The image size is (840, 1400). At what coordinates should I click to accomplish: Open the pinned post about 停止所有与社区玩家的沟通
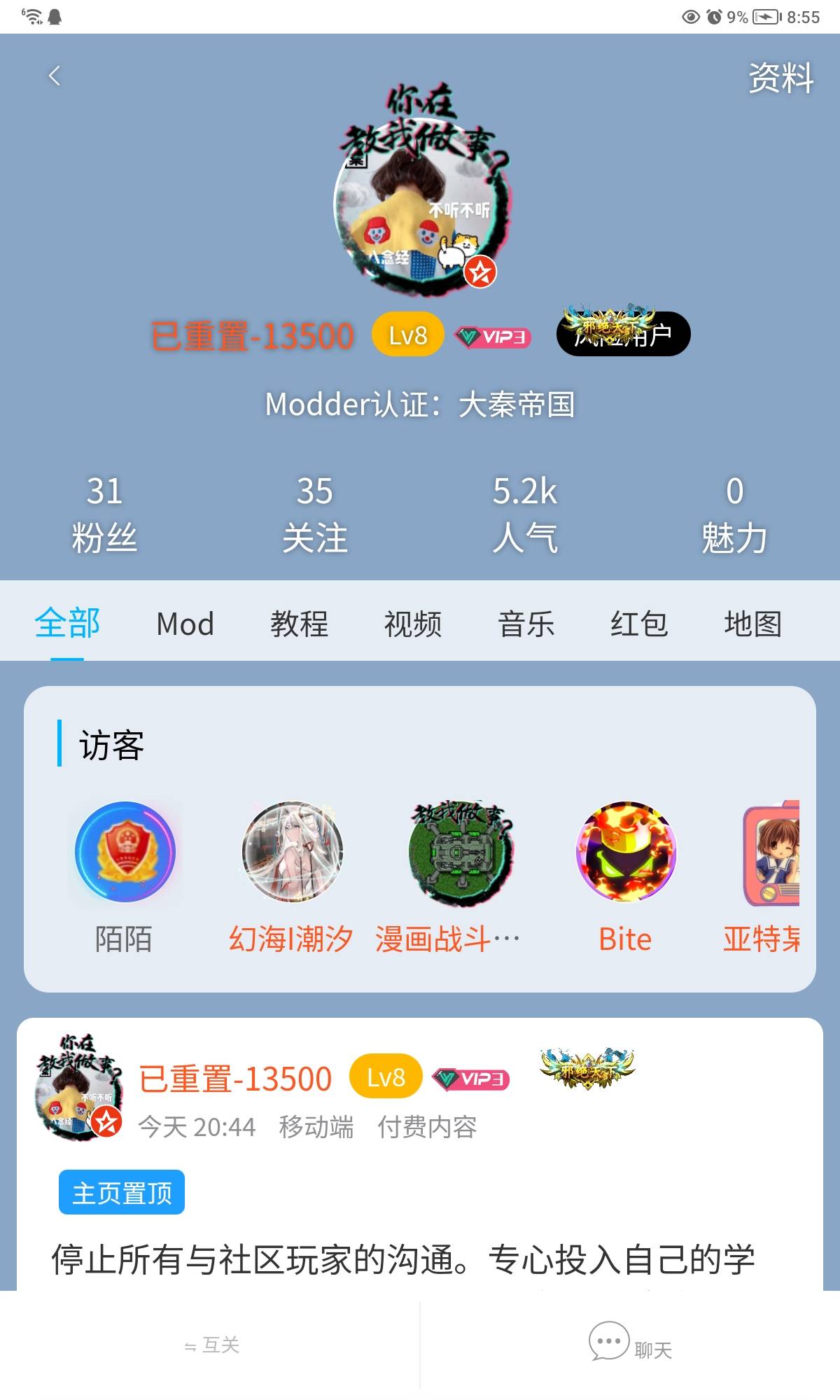pyautogui.click(x=403, y=1259)
